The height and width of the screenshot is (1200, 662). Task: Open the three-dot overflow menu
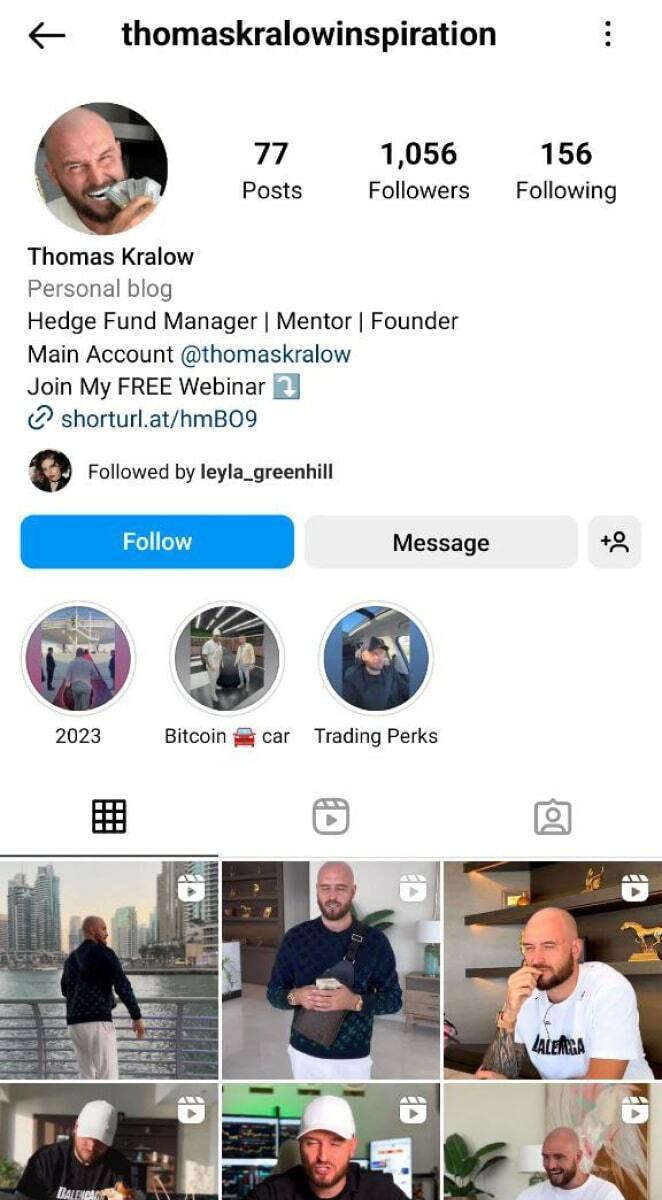[608, 35]
